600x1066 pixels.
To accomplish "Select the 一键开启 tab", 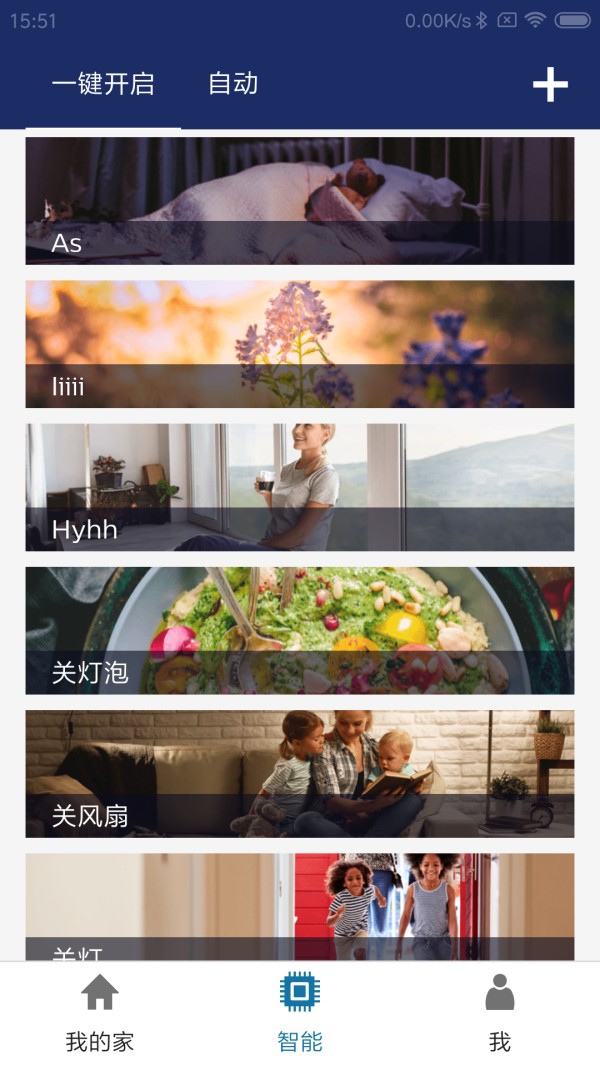I will coord(103,84).
